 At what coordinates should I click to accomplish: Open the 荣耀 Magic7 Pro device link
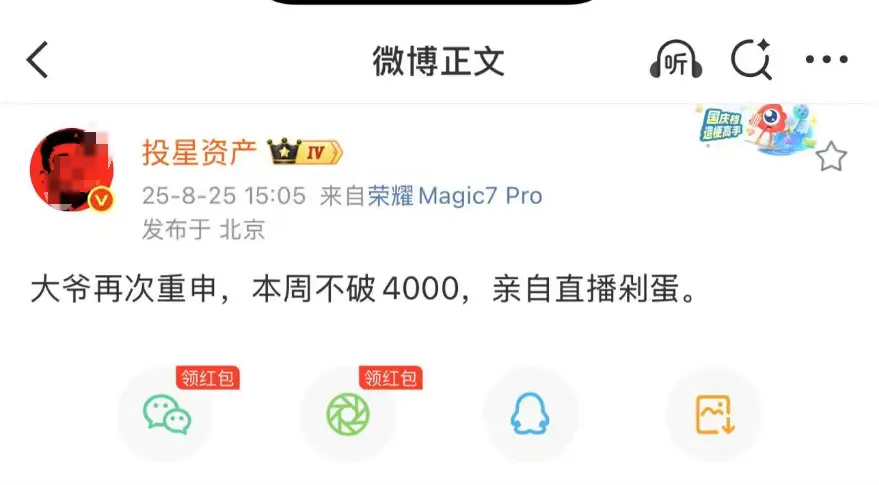[x=455, y=195]
